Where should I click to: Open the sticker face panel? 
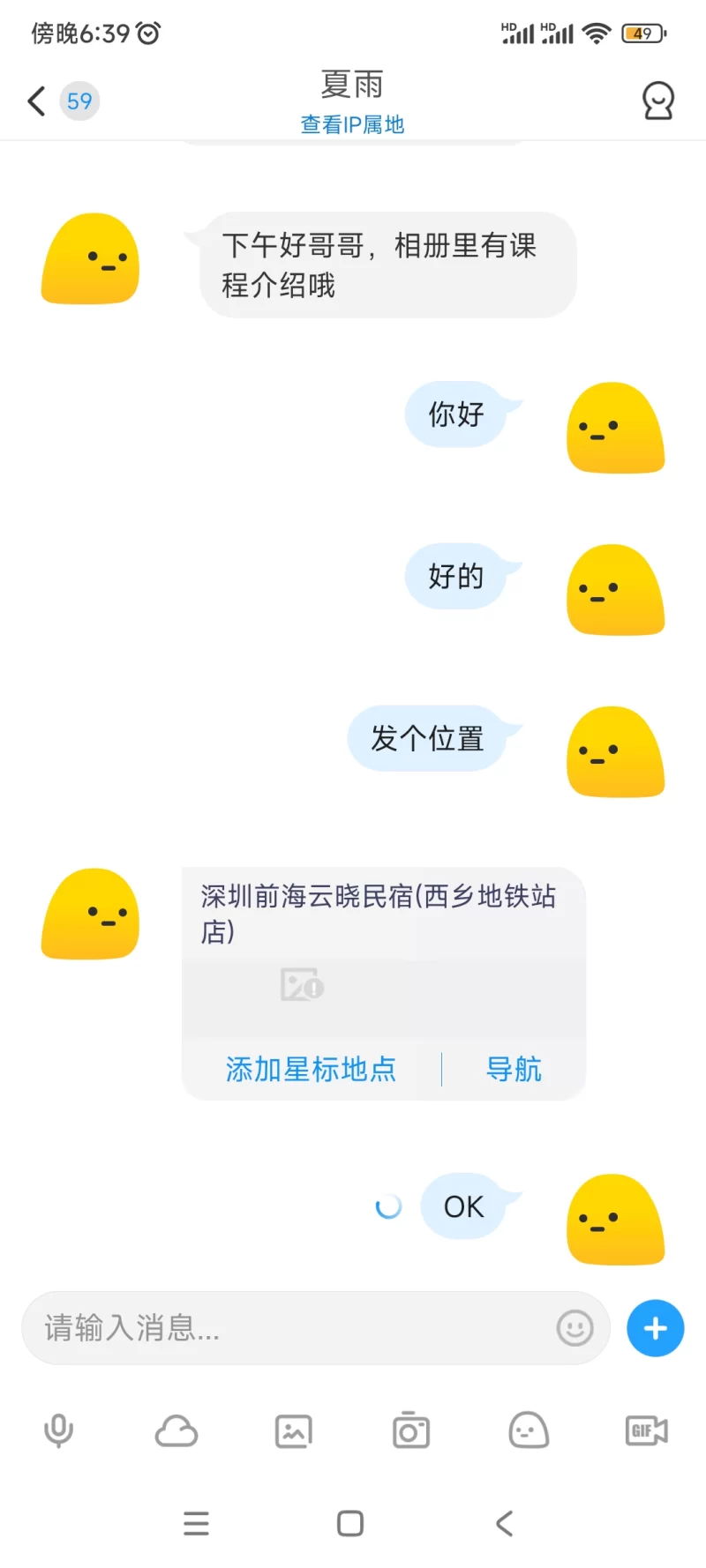click(529, 1430)
